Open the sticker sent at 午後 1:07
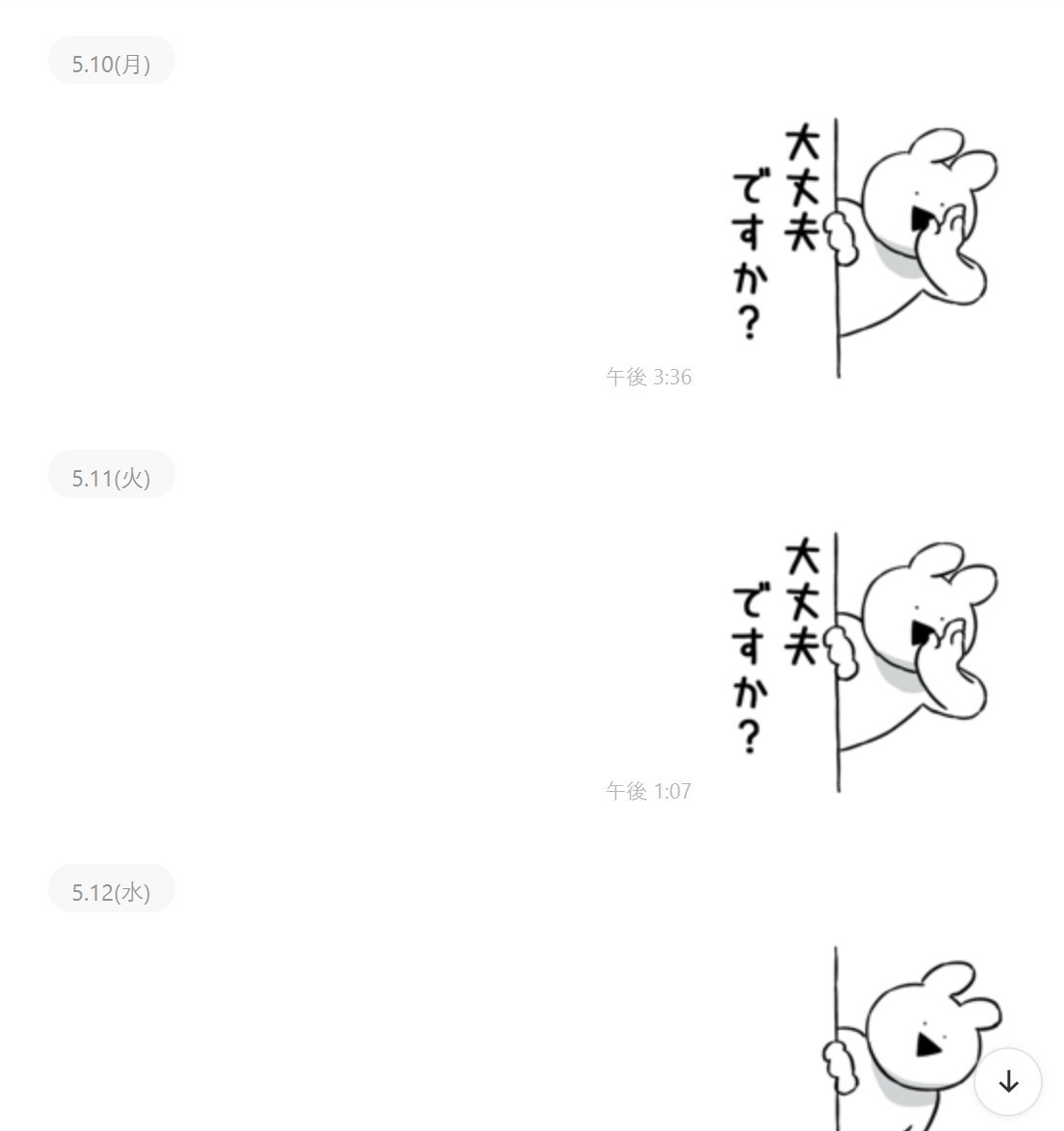Screen dimensions: 1064x1131 pyautogui.click(x=863, y=662)
